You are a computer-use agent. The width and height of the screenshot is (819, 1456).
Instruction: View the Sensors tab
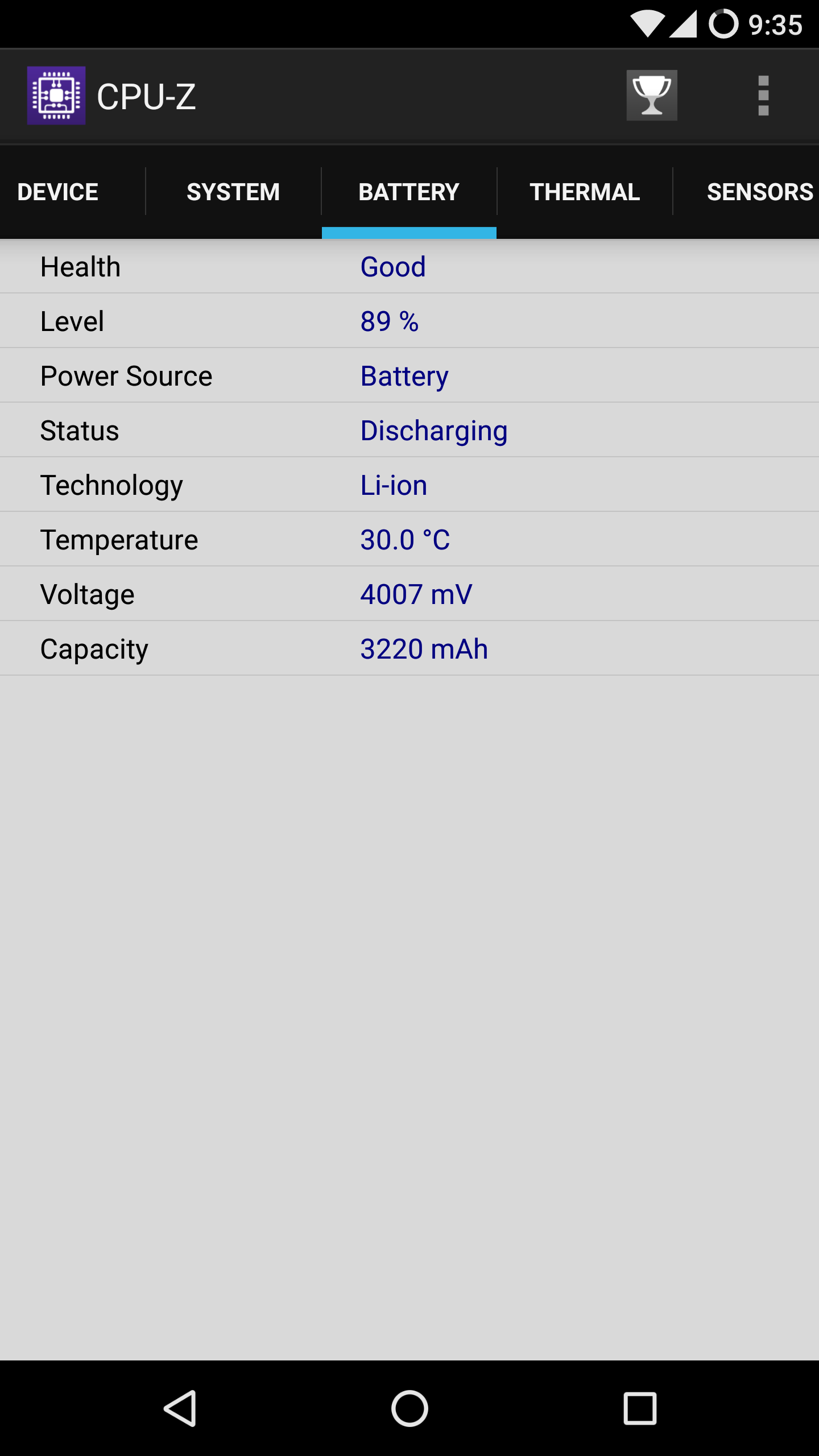click(x=759, y=192)
